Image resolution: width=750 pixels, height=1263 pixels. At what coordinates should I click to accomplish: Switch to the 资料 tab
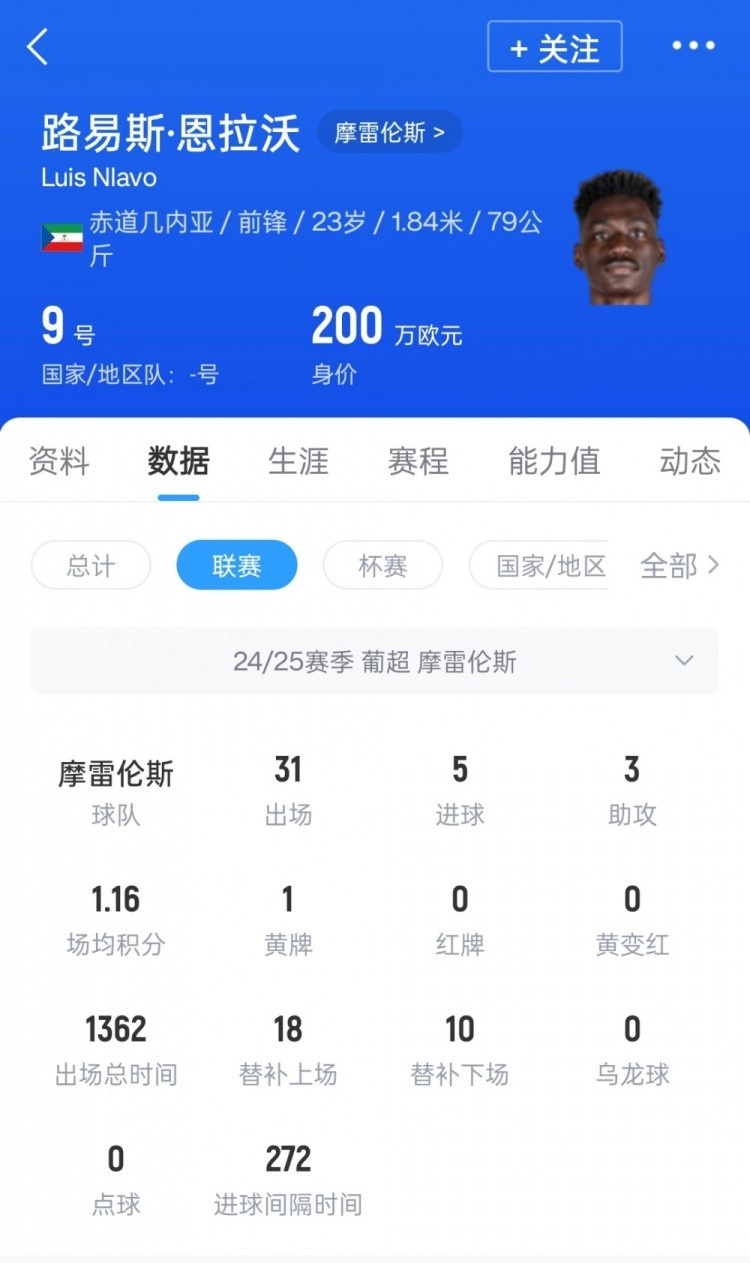[x=58, y=461]
